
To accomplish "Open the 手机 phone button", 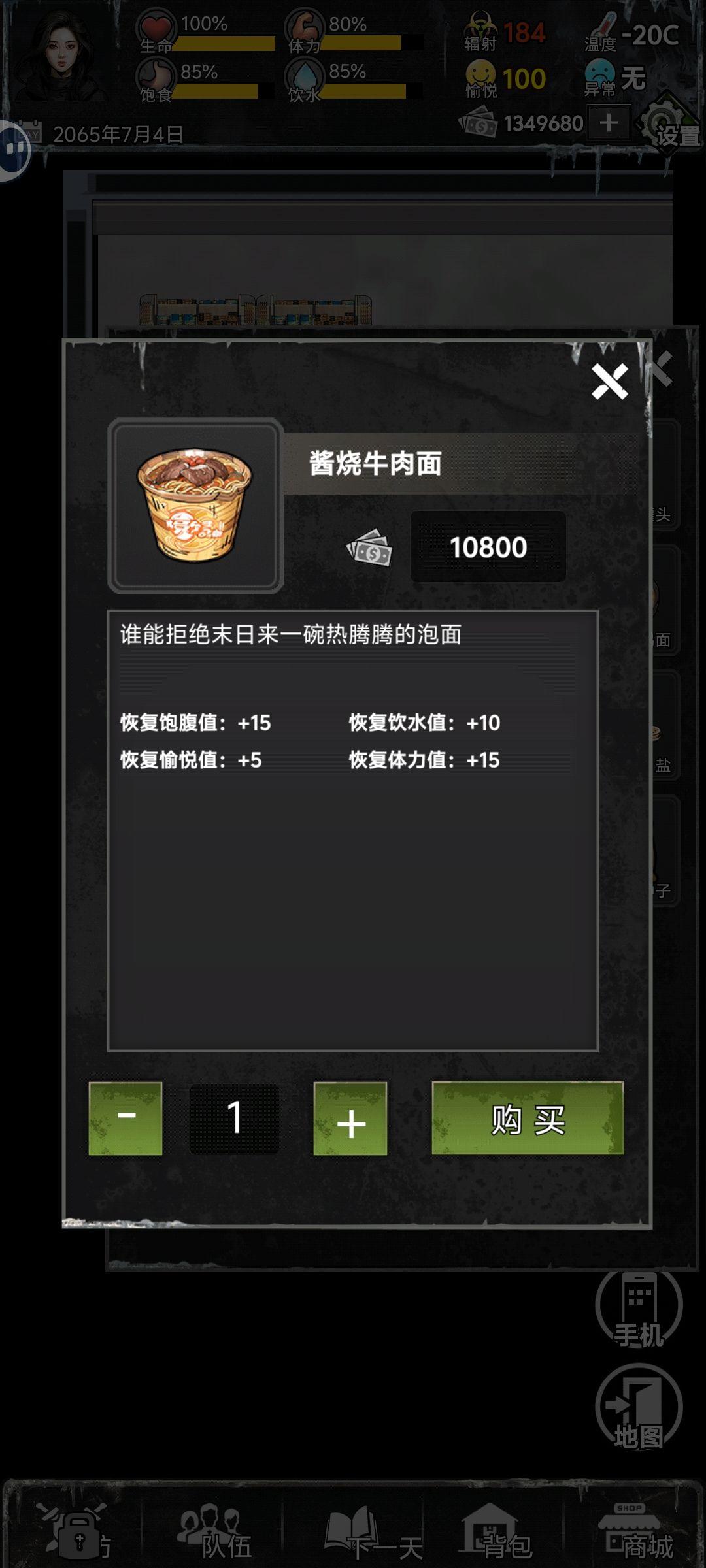I will (639, 1308).
